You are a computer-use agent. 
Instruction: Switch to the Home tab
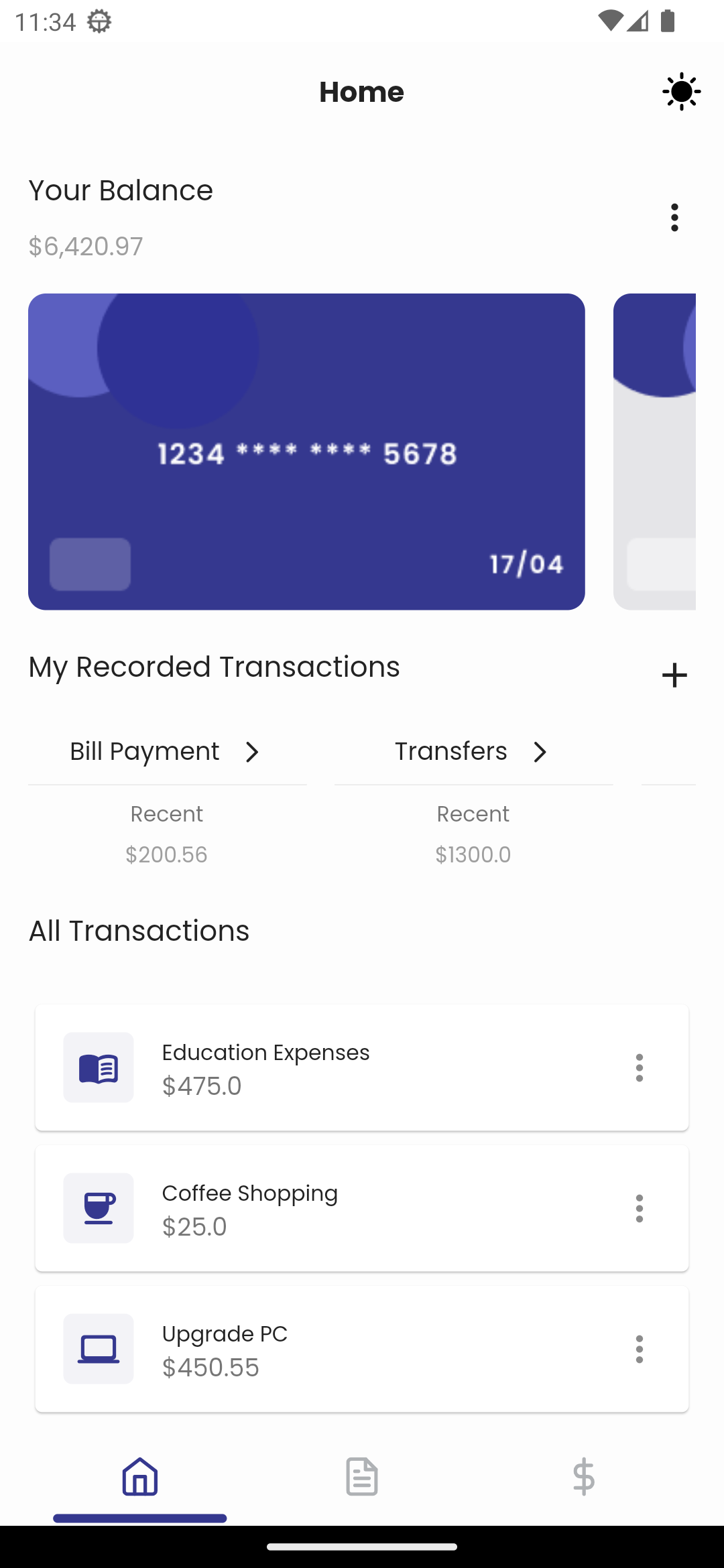(x=140, y=1477)
